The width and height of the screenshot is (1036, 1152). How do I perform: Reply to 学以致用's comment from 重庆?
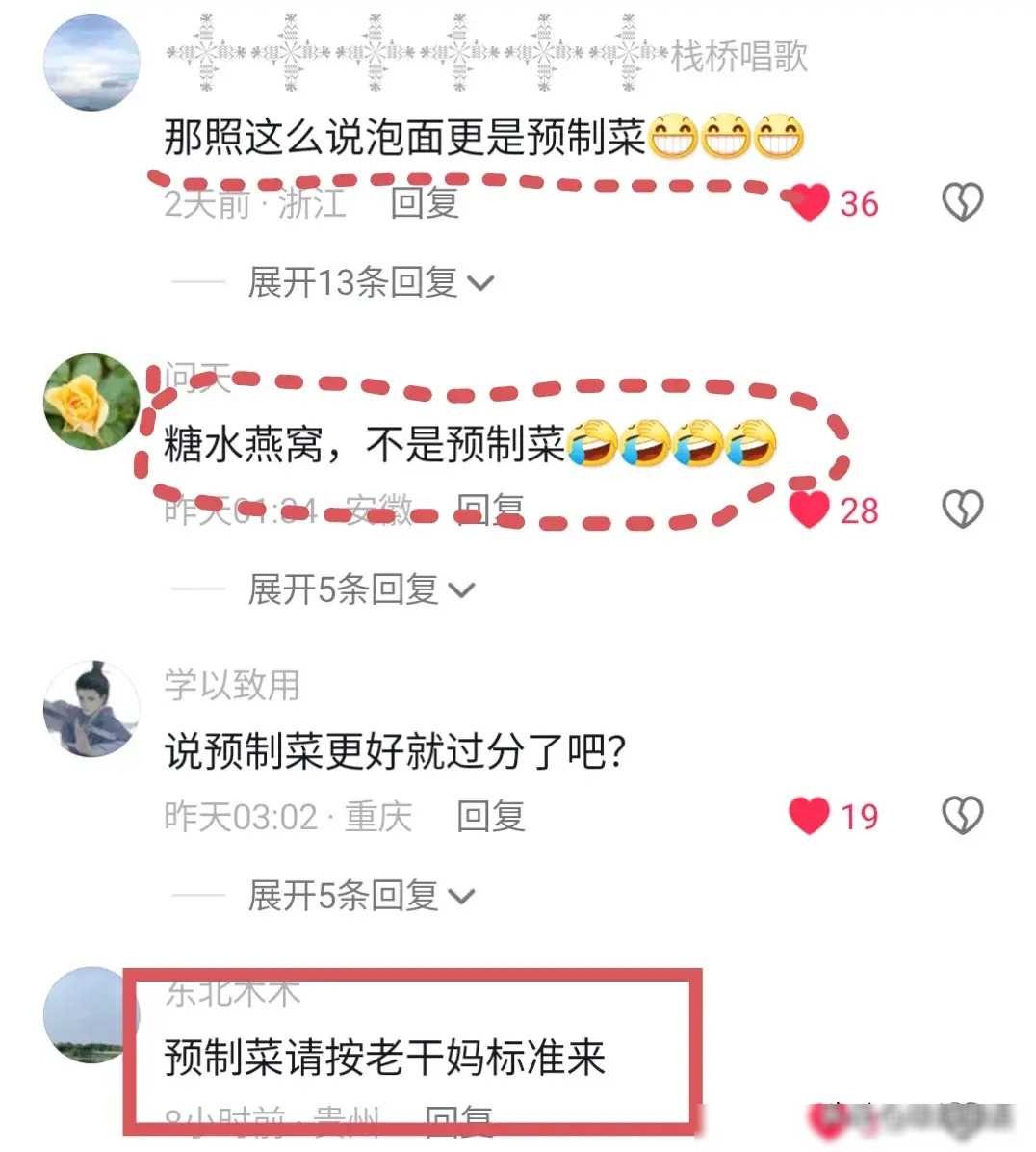coord(490,817)
